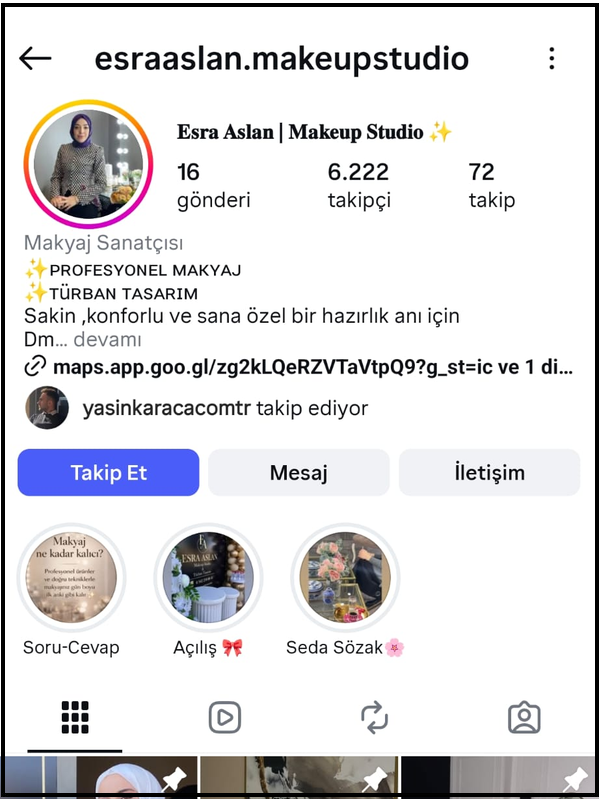
Task: Open the Soru-Cevap story highlight
Action: pyautogui.click(x=71, y=578)
